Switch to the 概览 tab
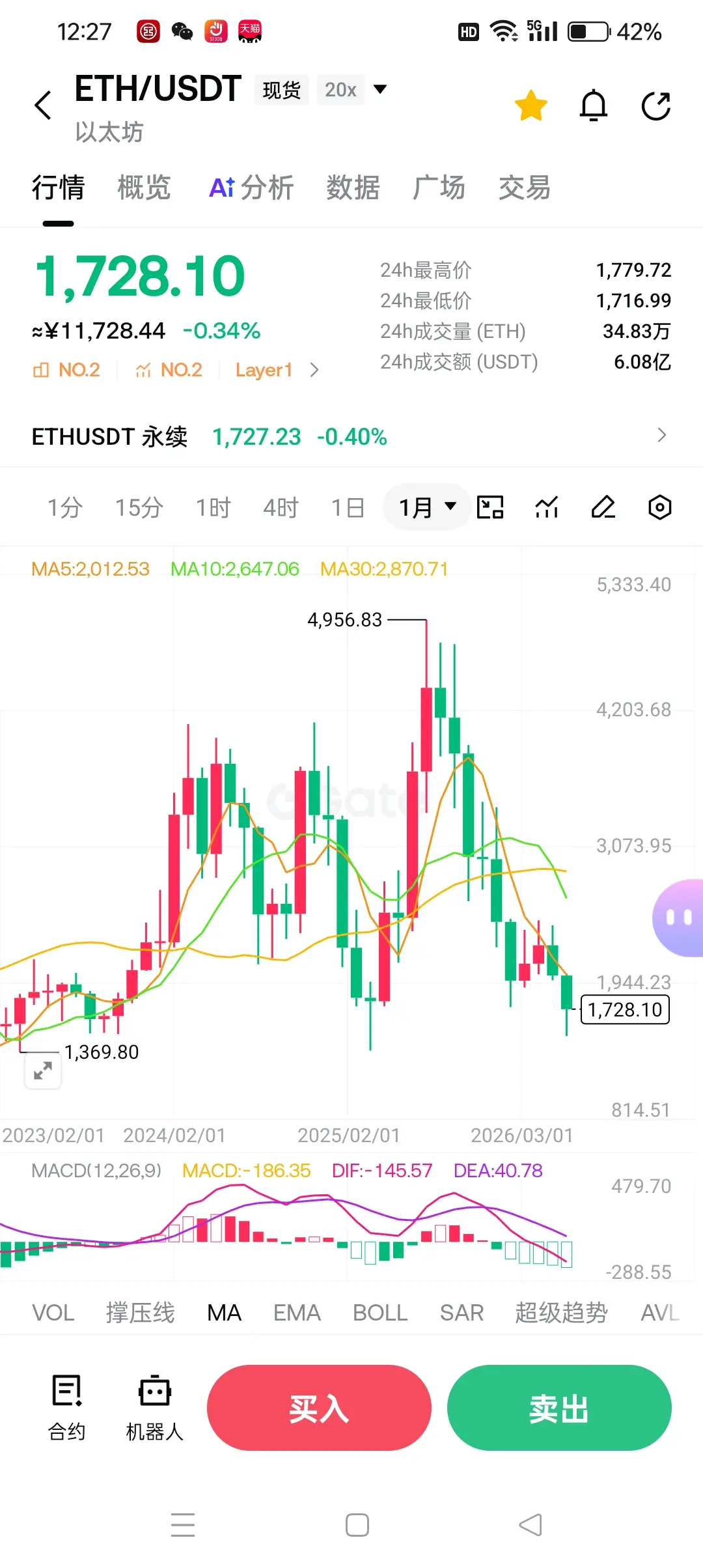This screenshot has width=703, height=1568. pos(144,188)
